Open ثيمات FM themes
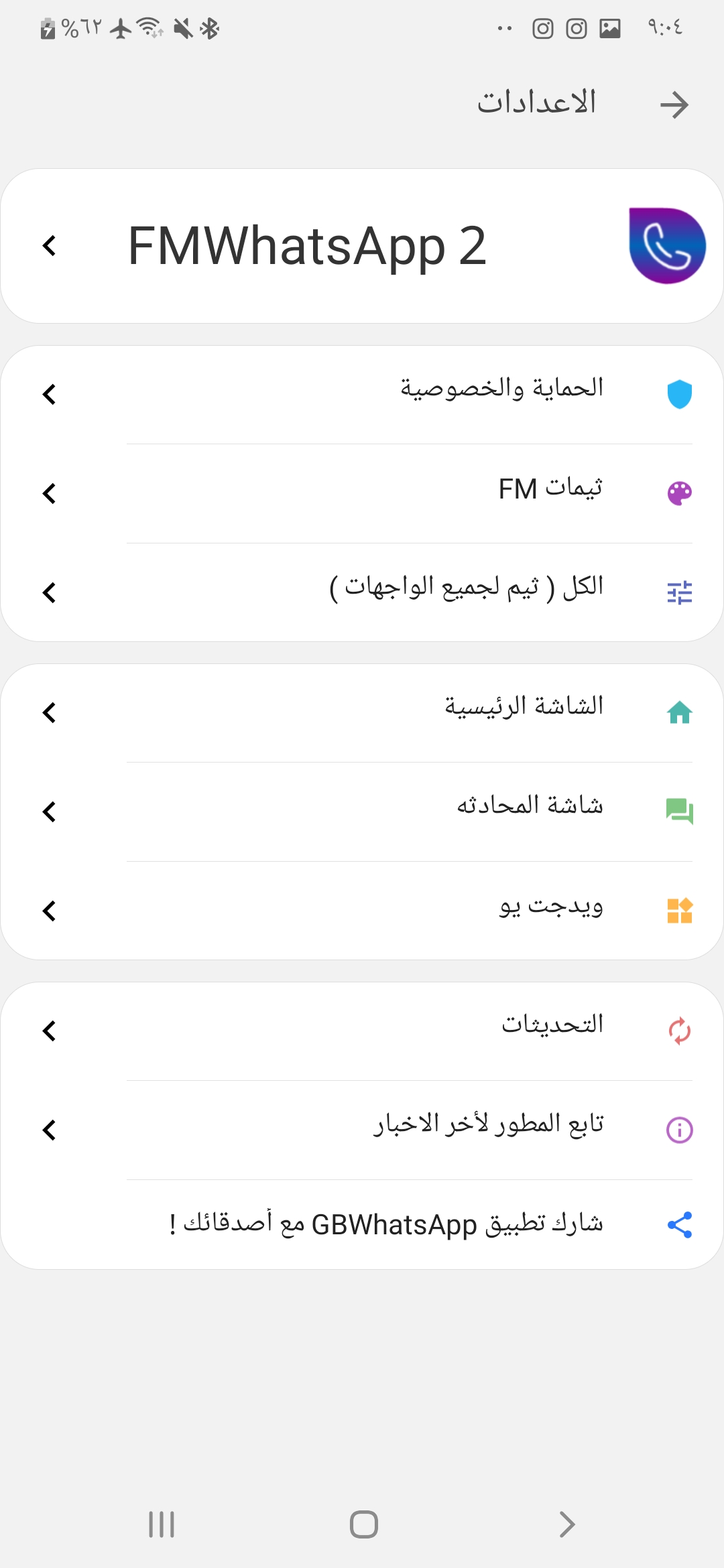 [362, 493]
